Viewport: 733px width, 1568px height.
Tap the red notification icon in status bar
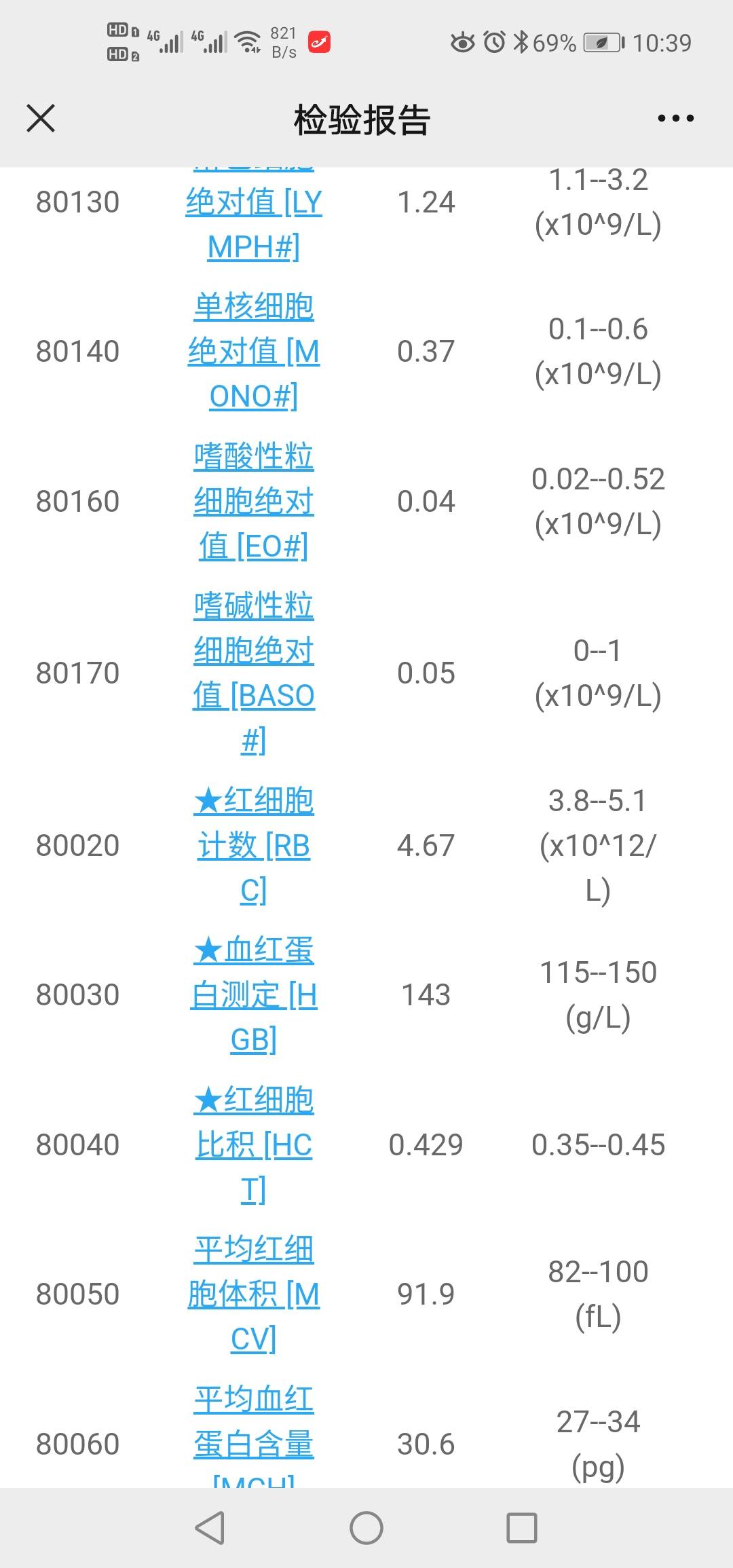319,42
